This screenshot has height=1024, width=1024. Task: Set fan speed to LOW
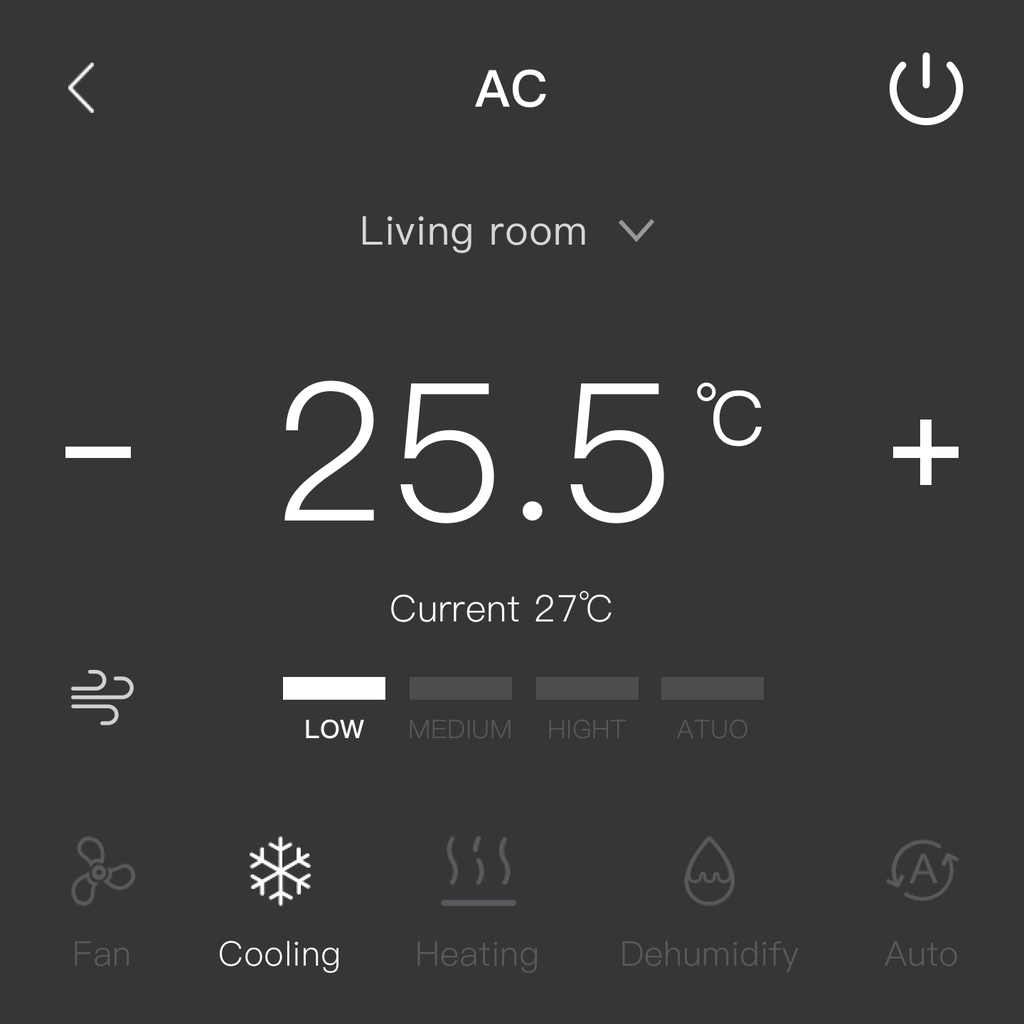(x=334, y=706)
